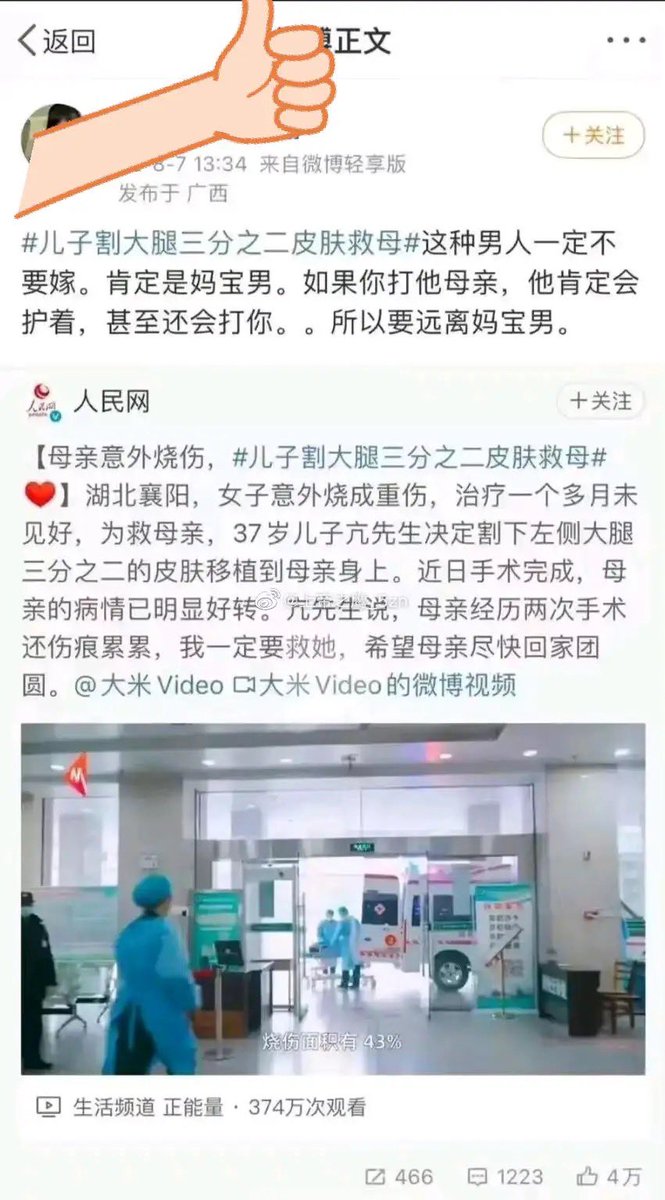Go back with the 返回 arrow

coord(56,41)
